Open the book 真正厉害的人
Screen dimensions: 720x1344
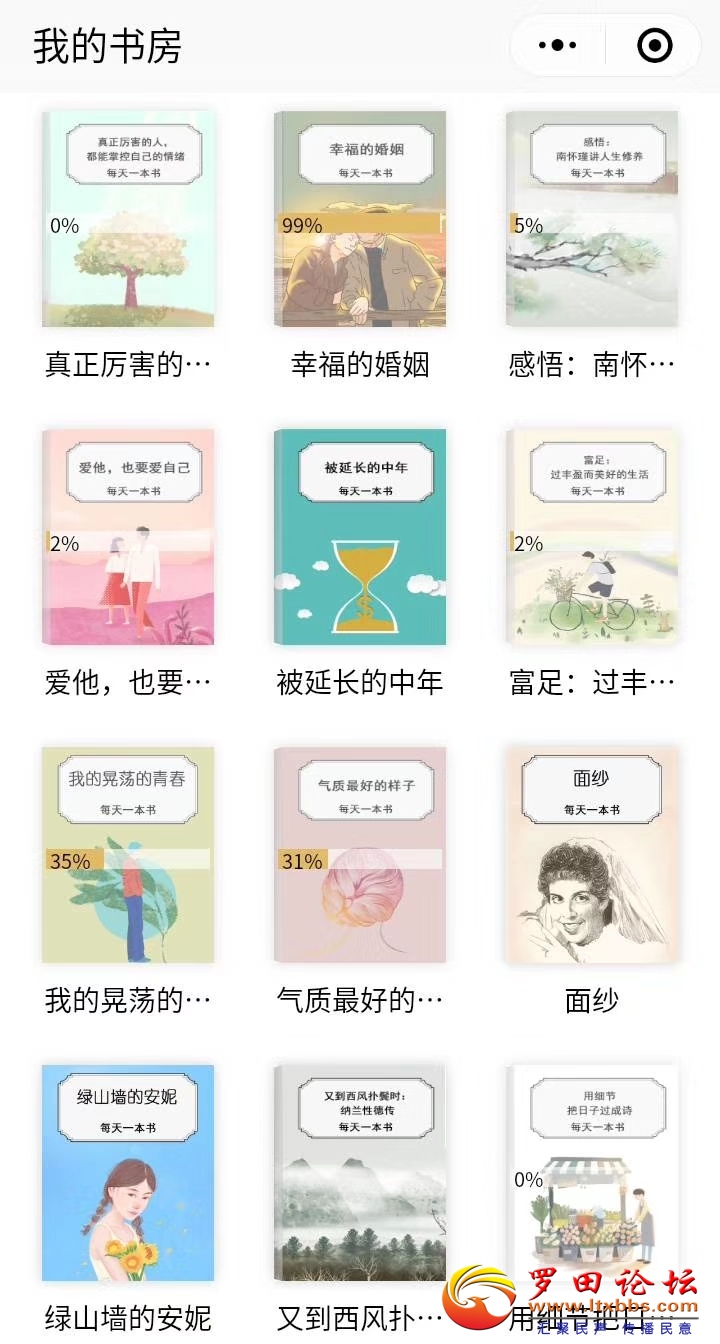point(128,220)
